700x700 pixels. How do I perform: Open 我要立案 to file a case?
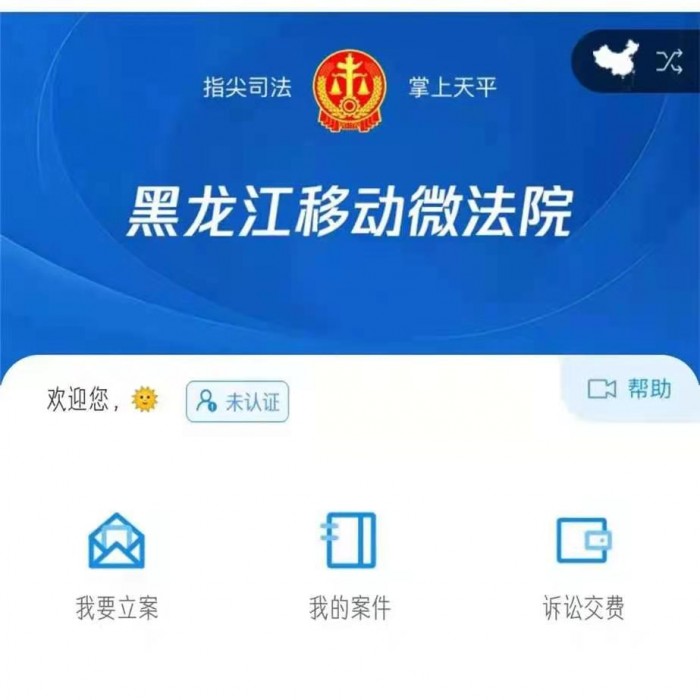117,564
